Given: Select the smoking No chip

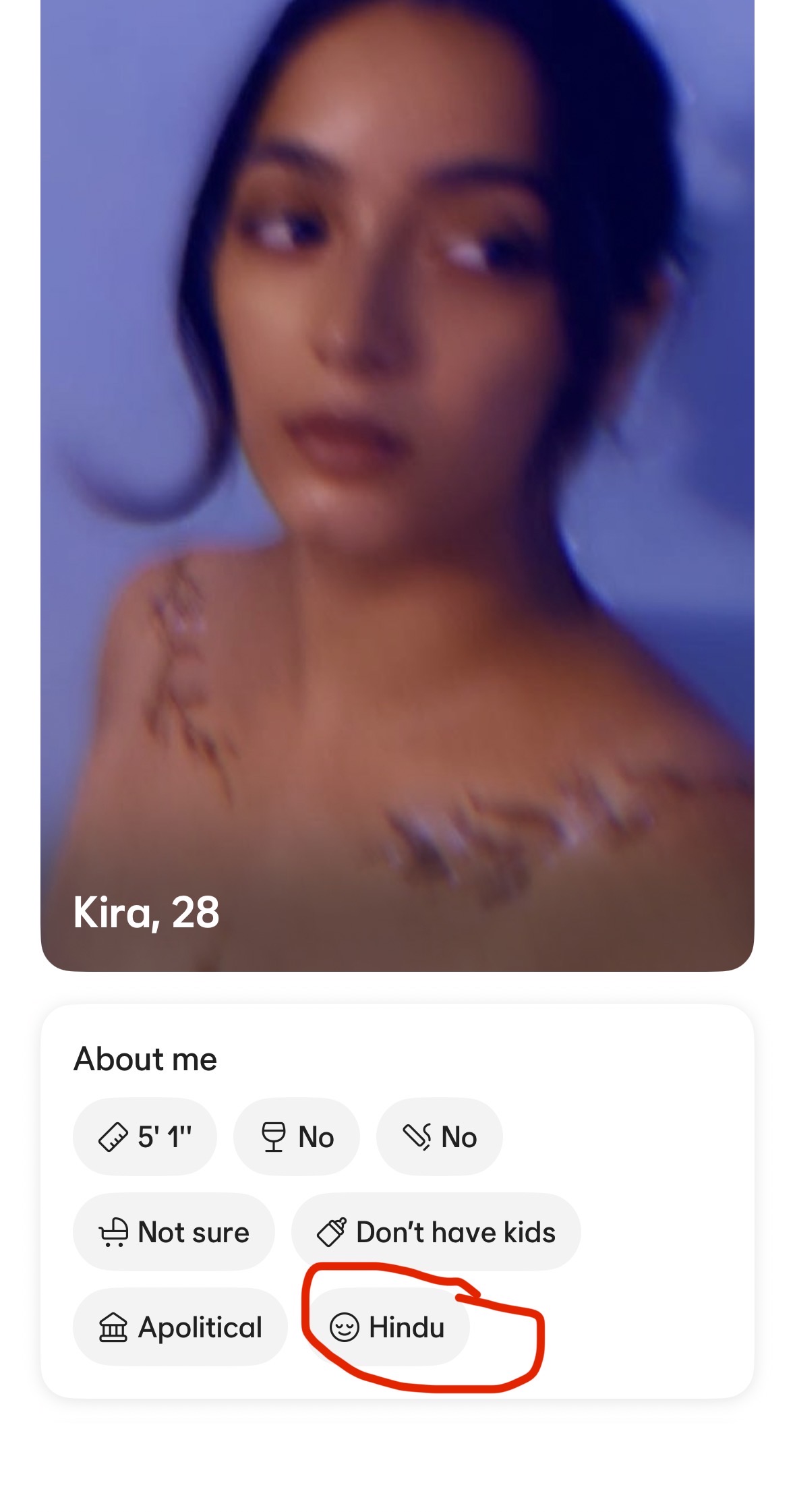Looking at the screenshot, I should point(440,1137).
